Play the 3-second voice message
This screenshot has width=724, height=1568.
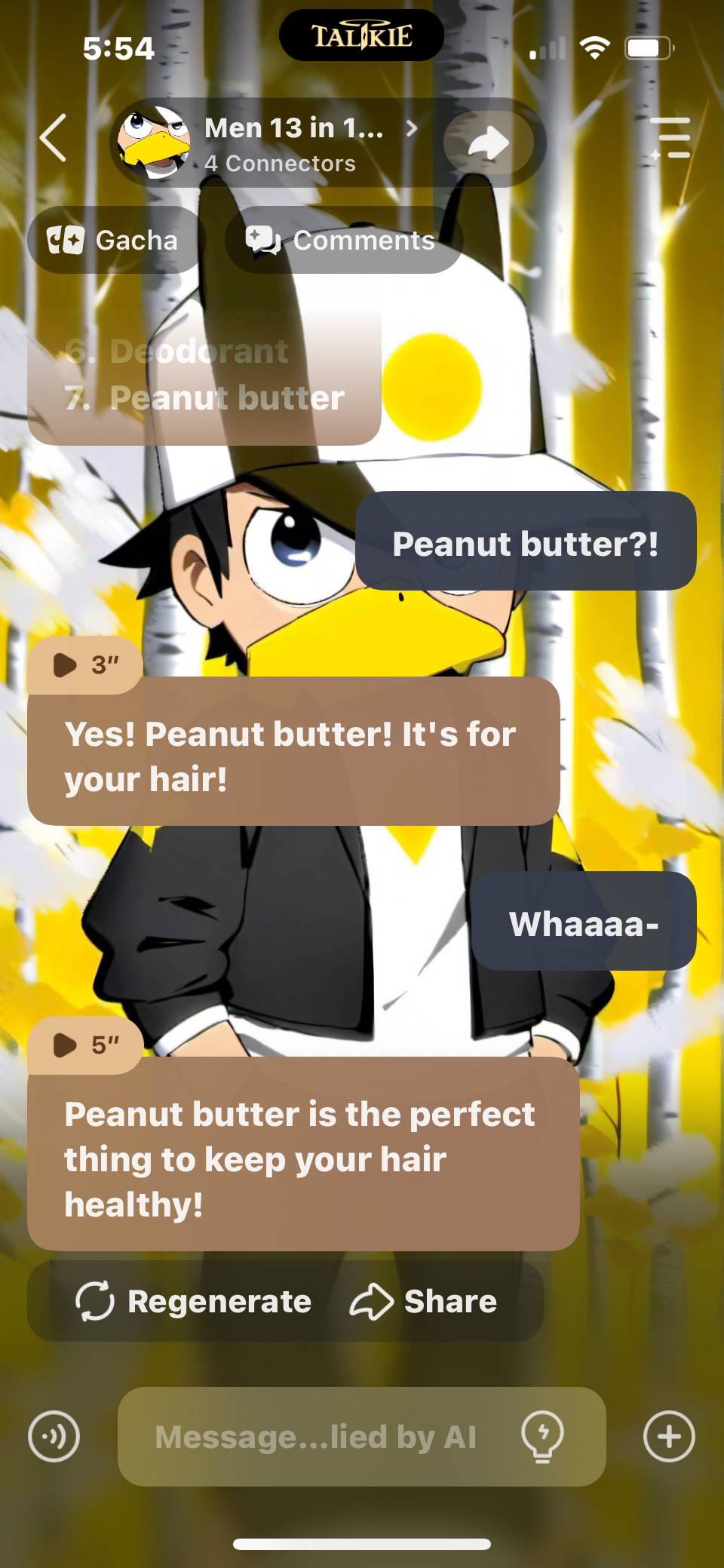click(84, 664)
